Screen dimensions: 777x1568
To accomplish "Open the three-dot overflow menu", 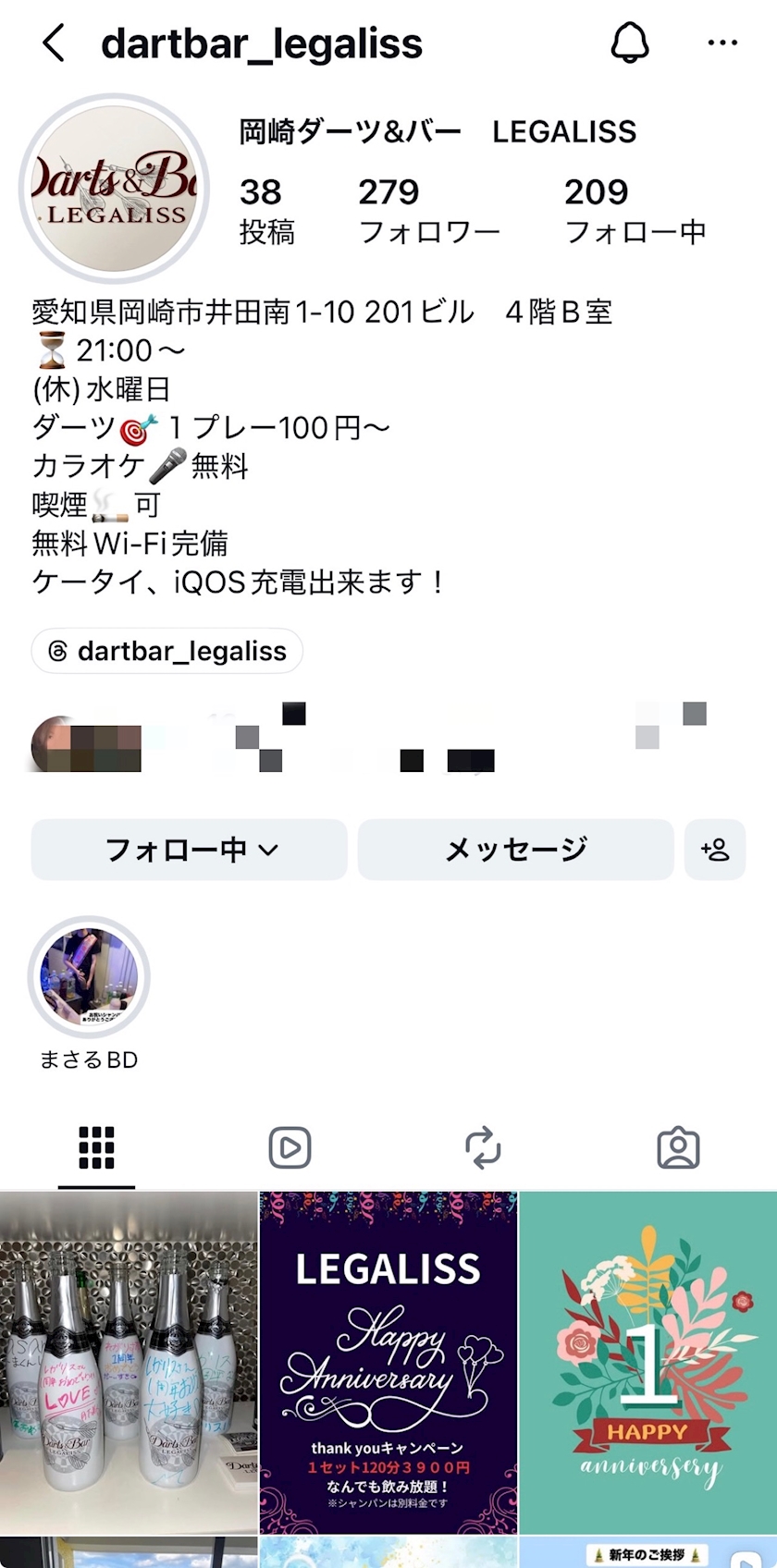I will coord(722,43).
